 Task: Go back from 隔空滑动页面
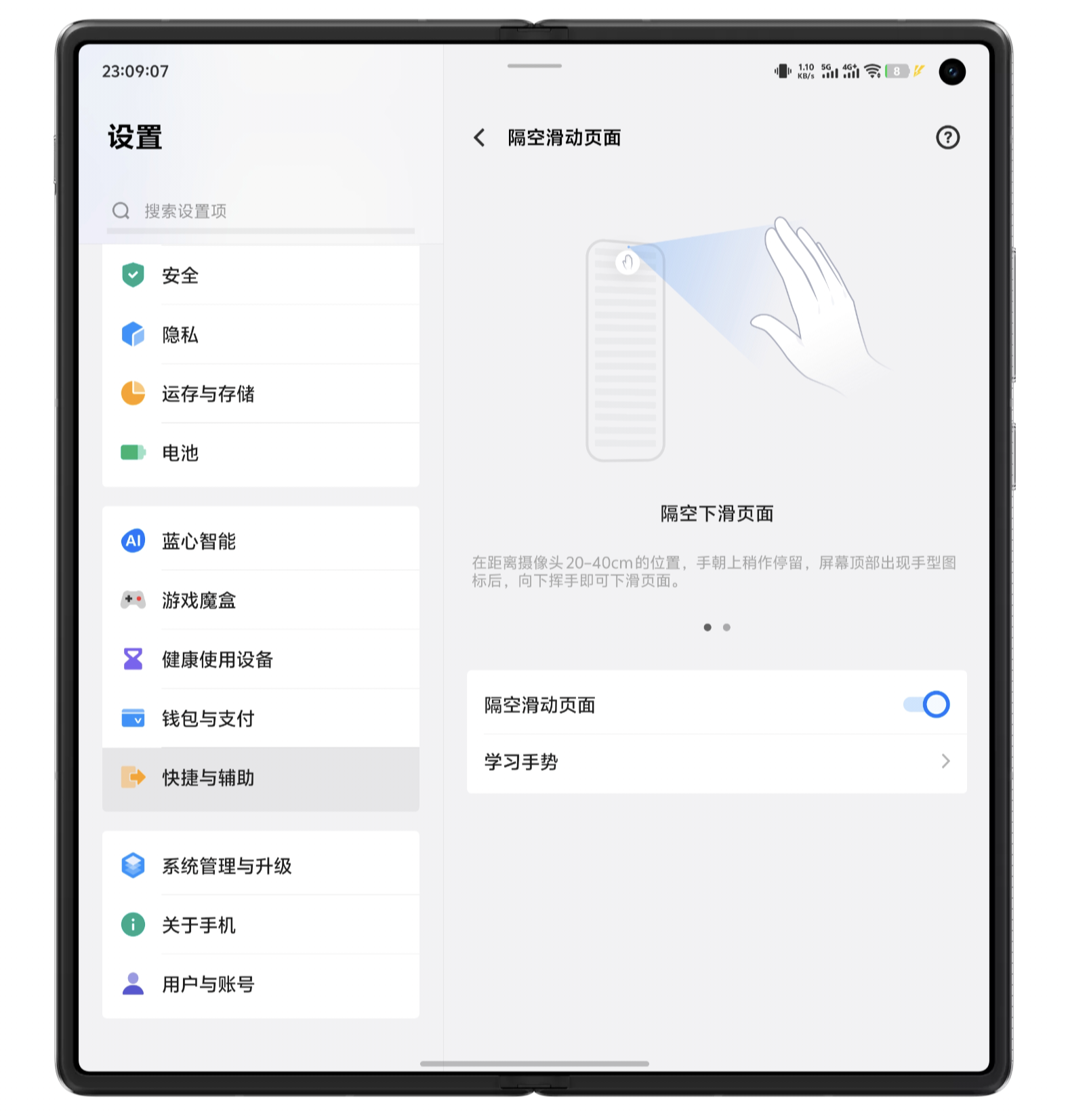point(479,138)
